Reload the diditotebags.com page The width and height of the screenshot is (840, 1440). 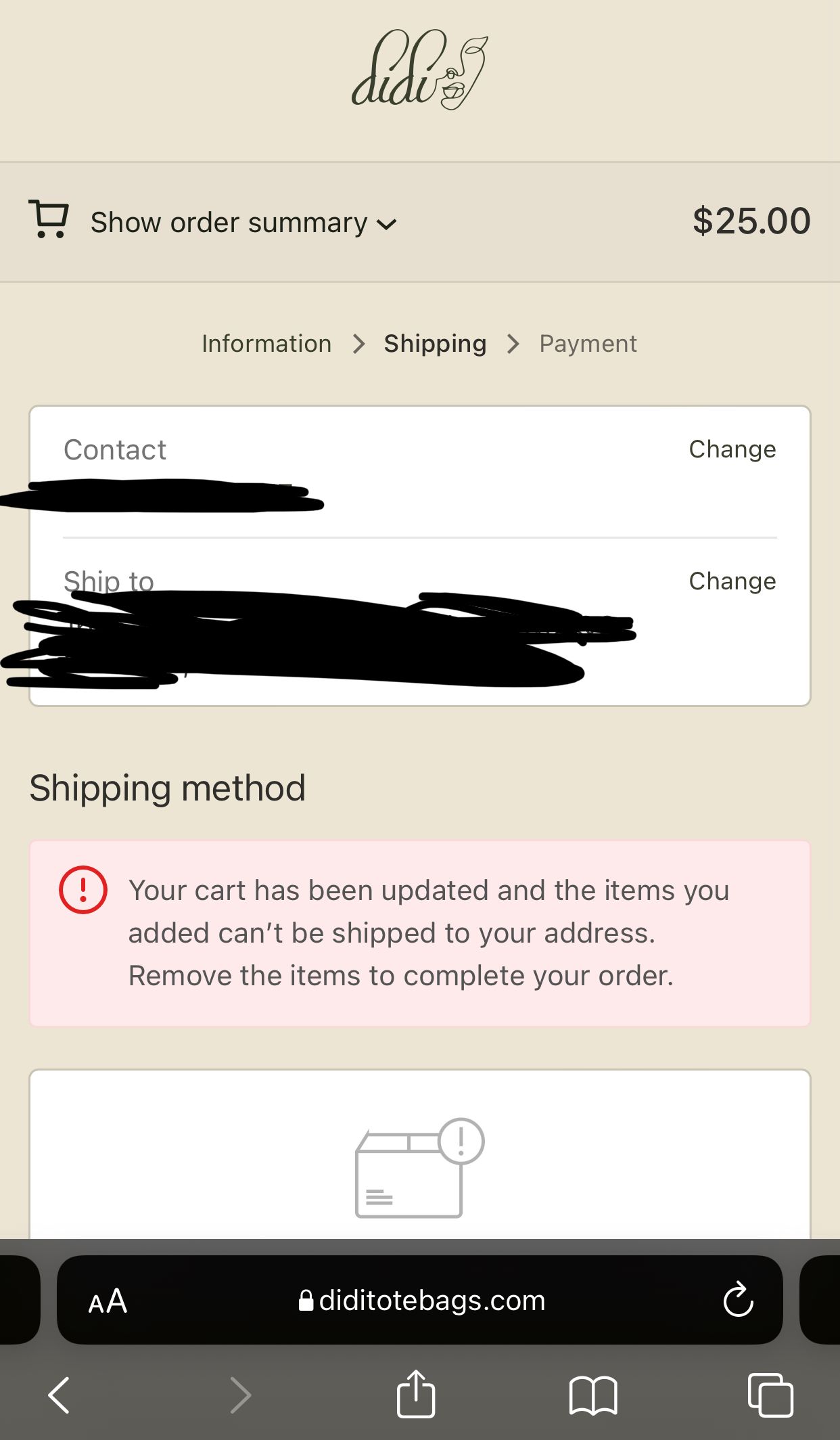[738, 1300]
